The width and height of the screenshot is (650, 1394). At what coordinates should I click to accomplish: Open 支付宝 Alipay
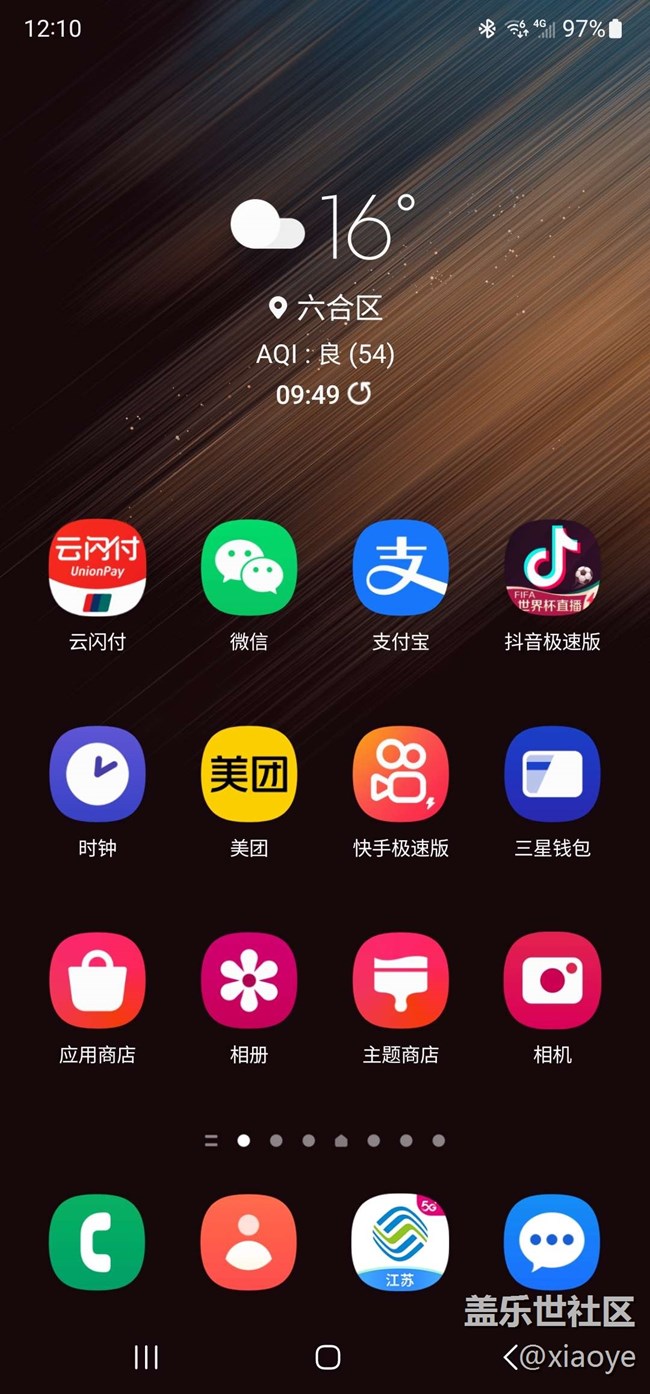401,568
